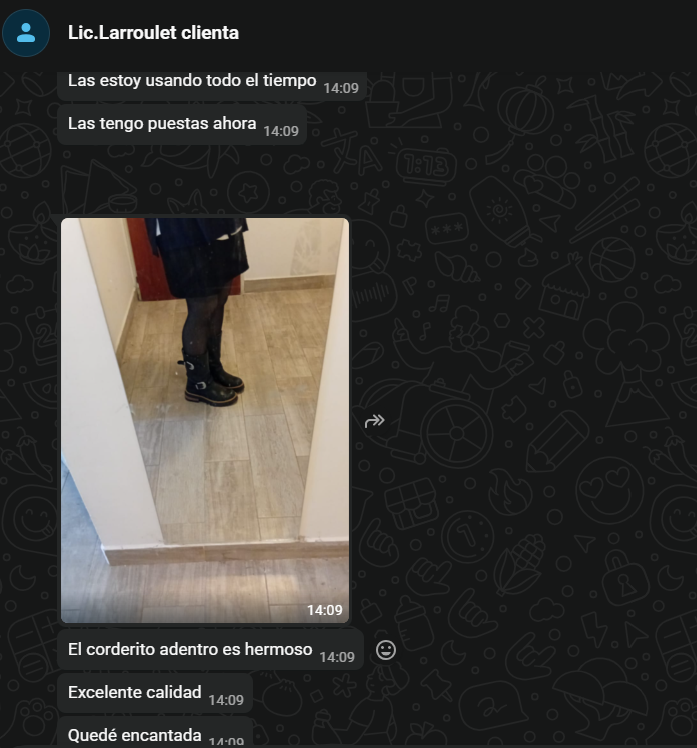React with emoji to the corderito message

[x=386, y=650]
